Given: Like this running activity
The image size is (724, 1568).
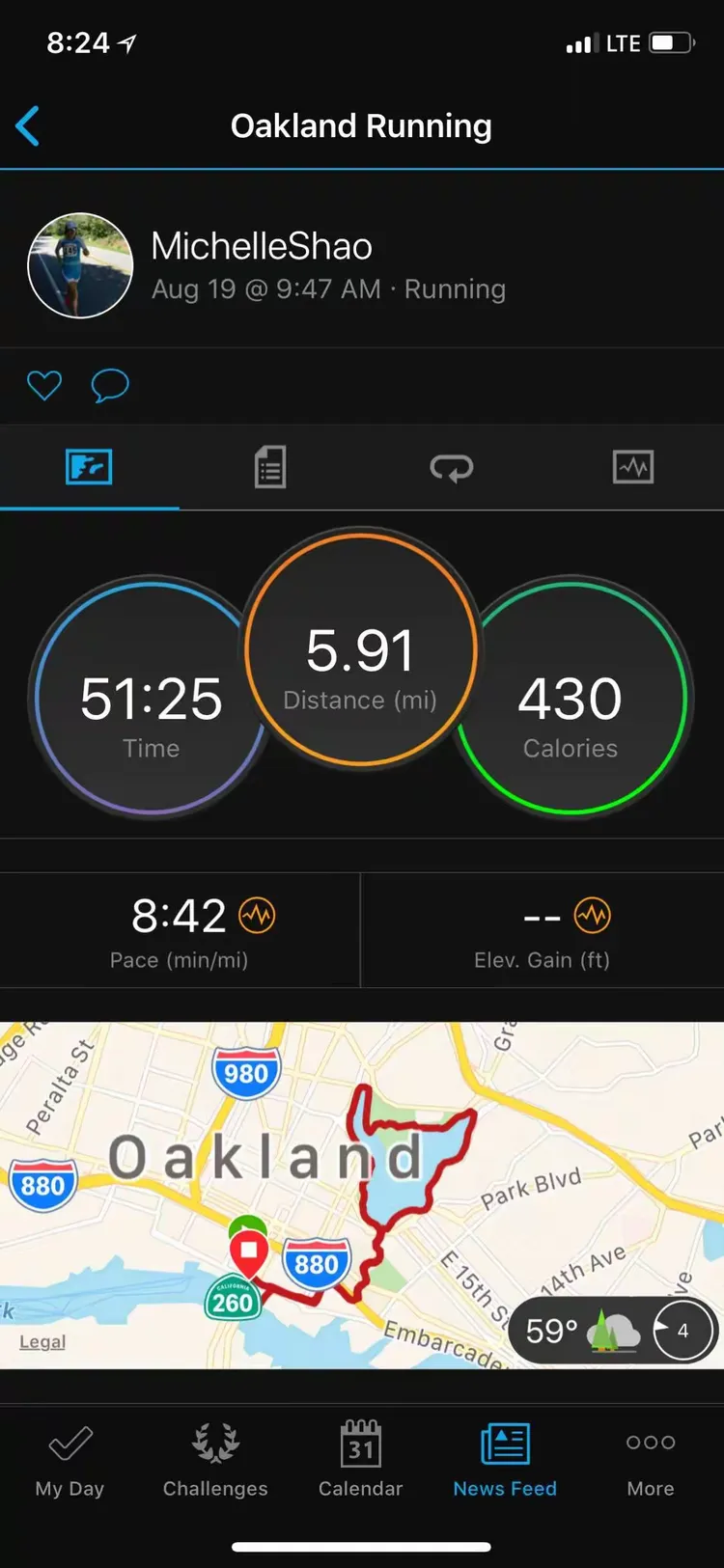Looking at the screenshot, I should point(44,385).
